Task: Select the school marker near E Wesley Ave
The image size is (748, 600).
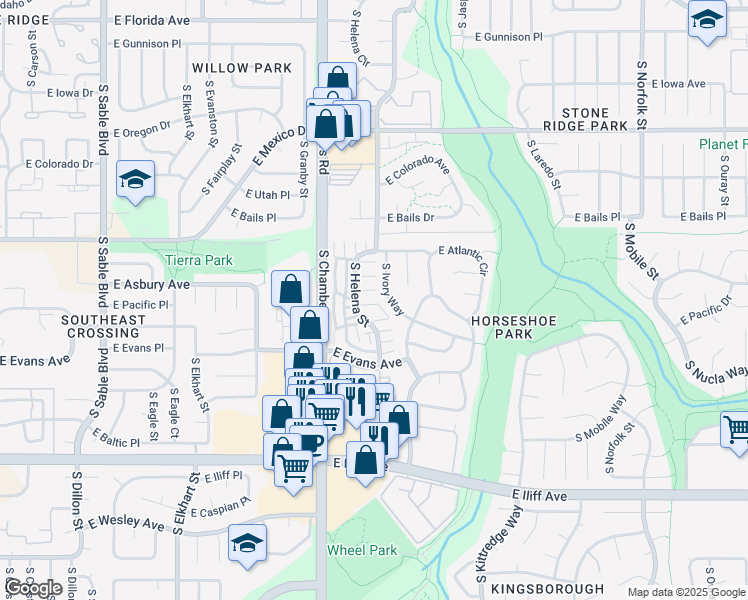Action: pyautogui.click(x=247, y=543)
